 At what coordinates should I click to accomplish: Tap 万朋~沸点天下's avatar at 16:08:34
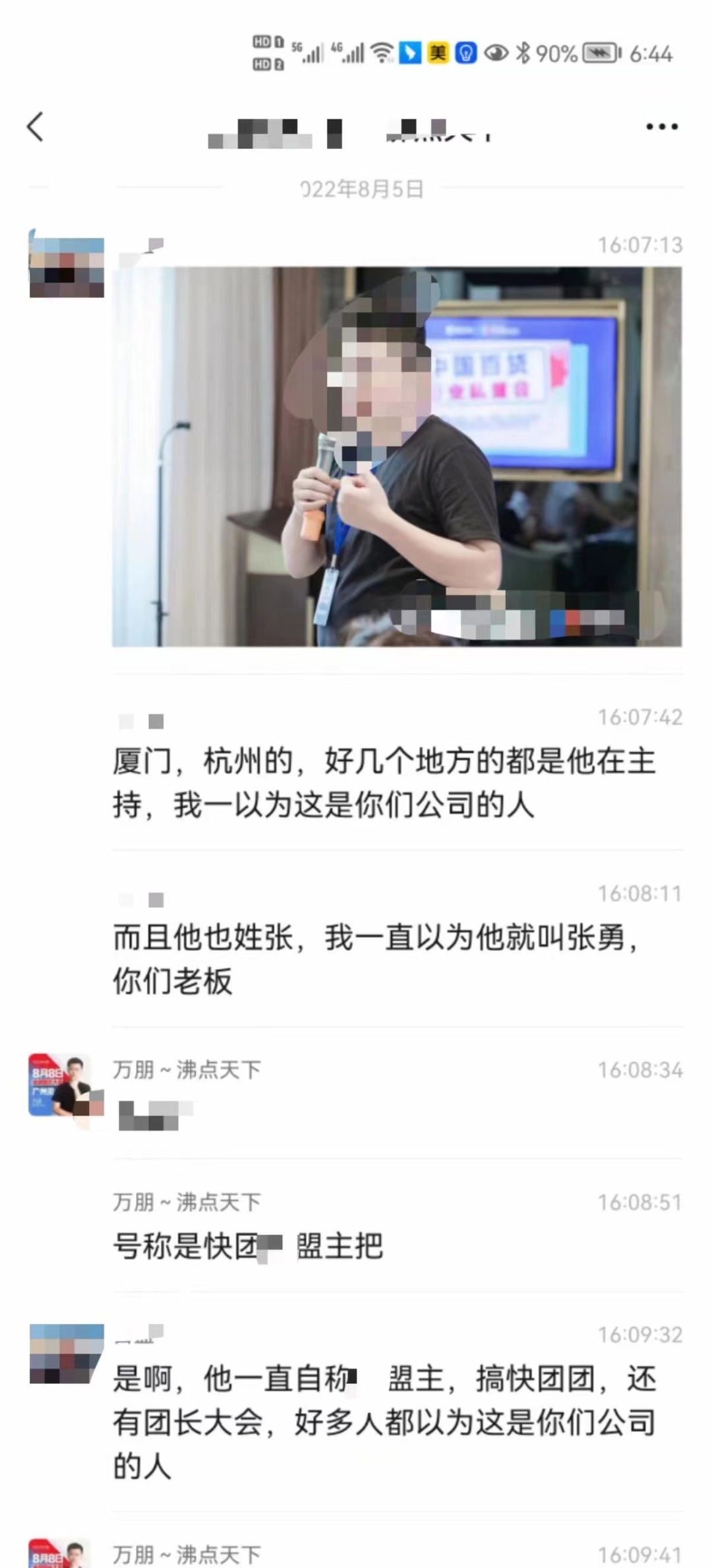(66, 1085)
